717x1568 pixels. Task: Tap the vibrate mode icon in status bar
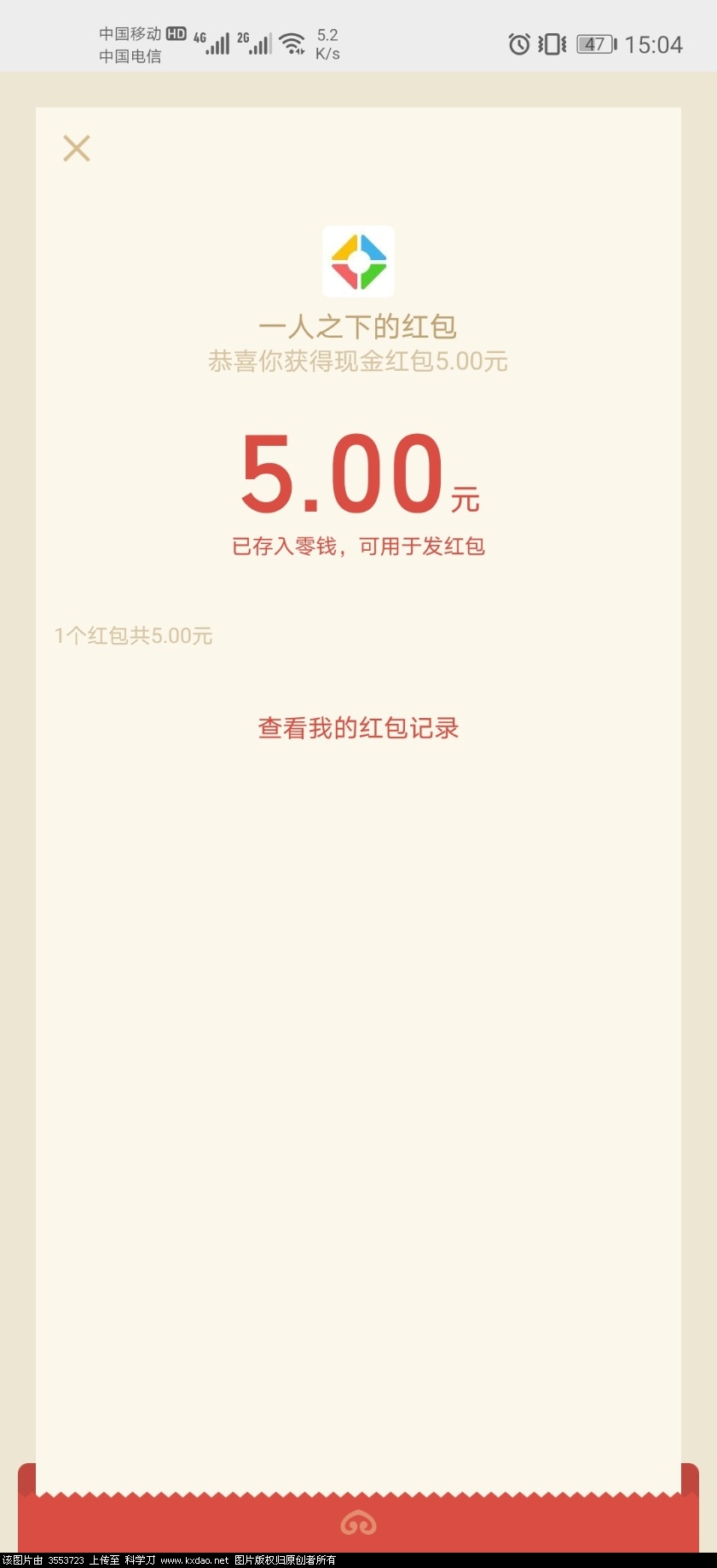(x=552, y=43)
